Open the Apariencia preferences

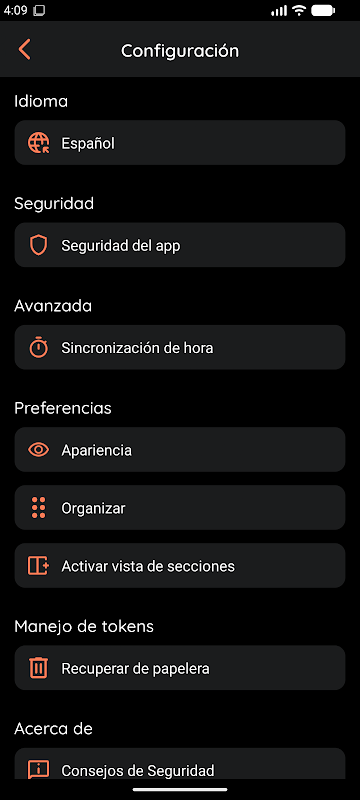click(x=179, y=450)
